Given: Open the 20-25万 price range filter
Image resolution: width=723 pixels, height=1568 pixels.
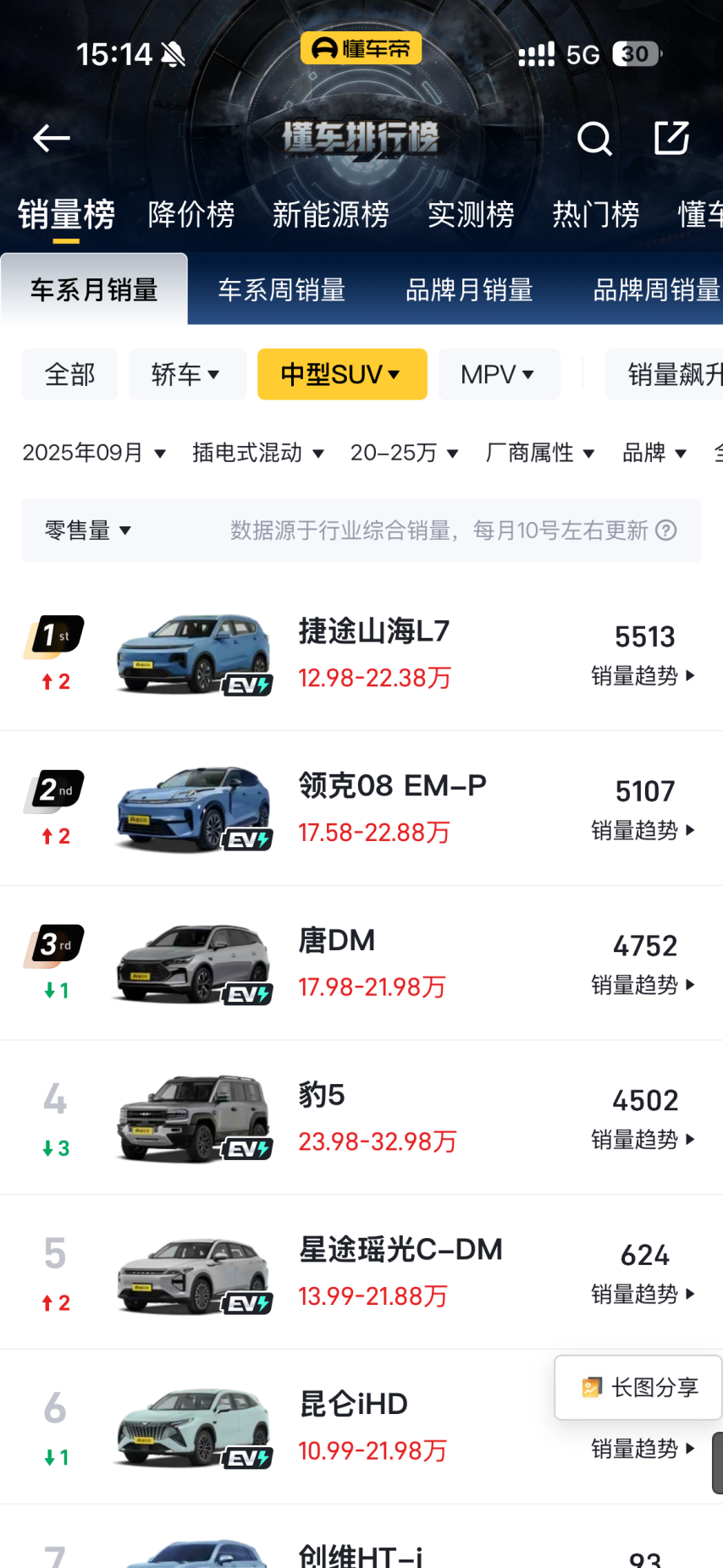Looking at the screenshot, I should [404, 453].
